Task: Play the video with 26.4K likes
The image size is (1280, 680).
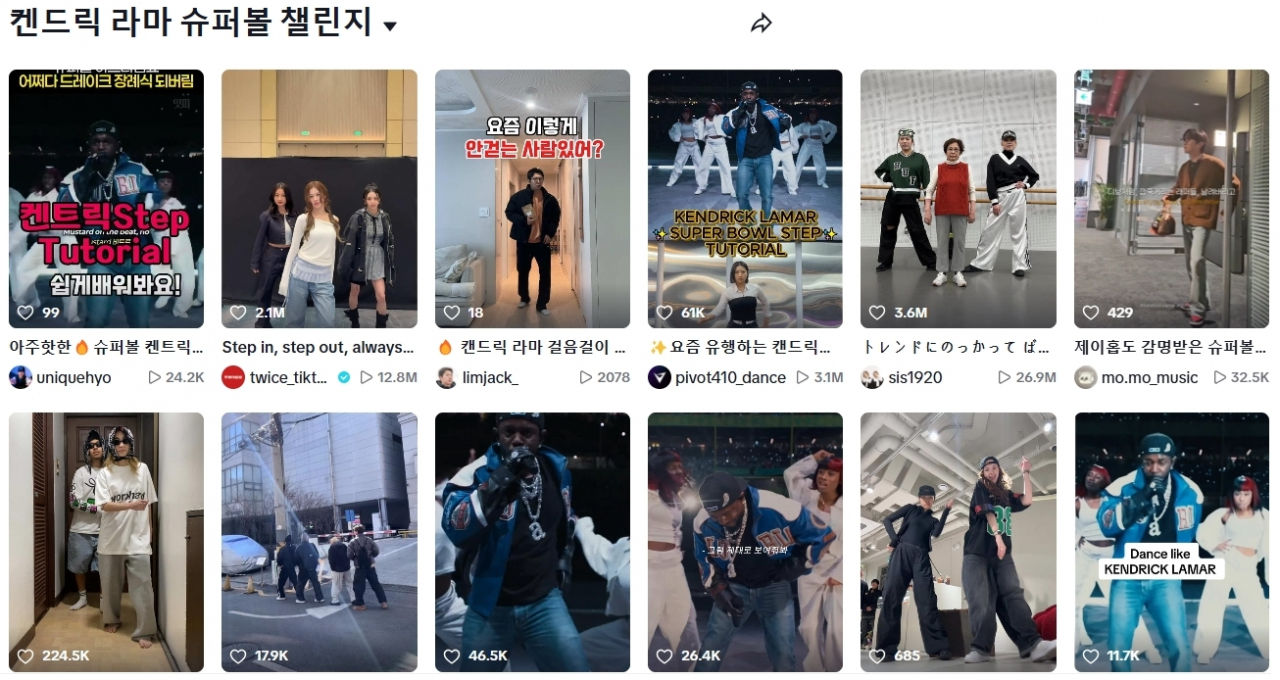Action: [x=745, y=540]
